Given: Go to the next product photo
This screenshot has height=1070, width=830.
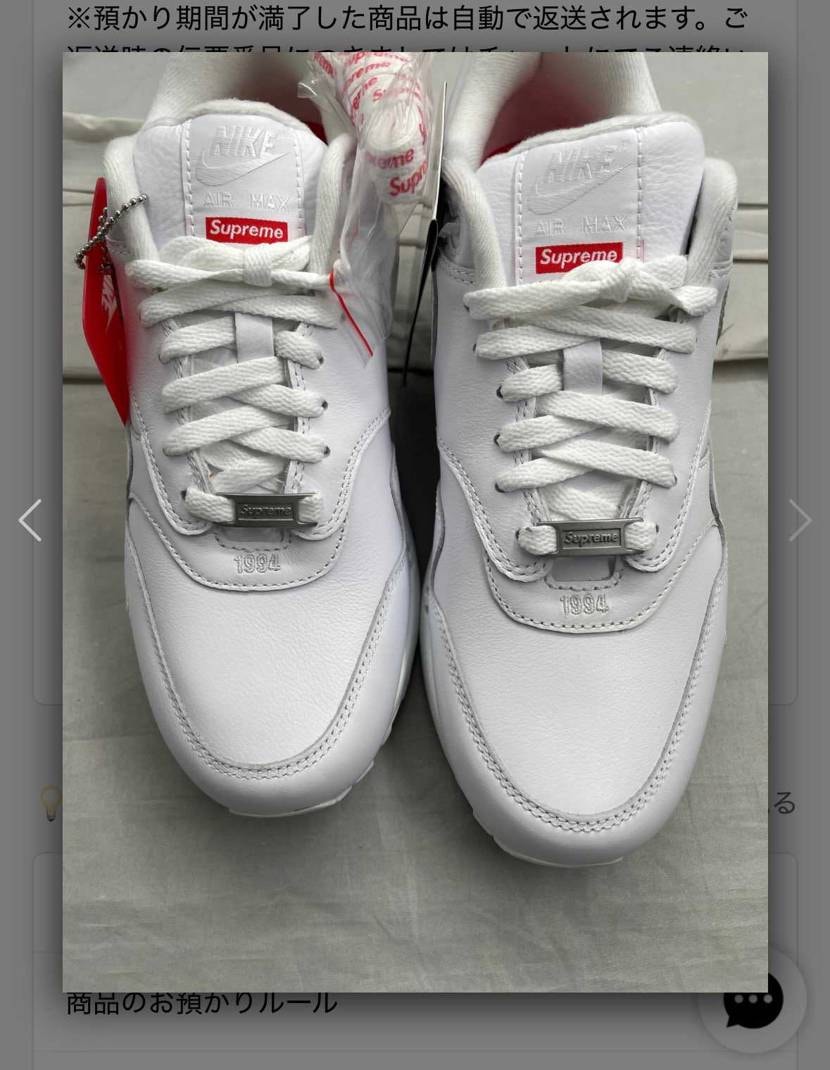Looking at the screenshot, I should pyautogui.click(x=799, y=520).
